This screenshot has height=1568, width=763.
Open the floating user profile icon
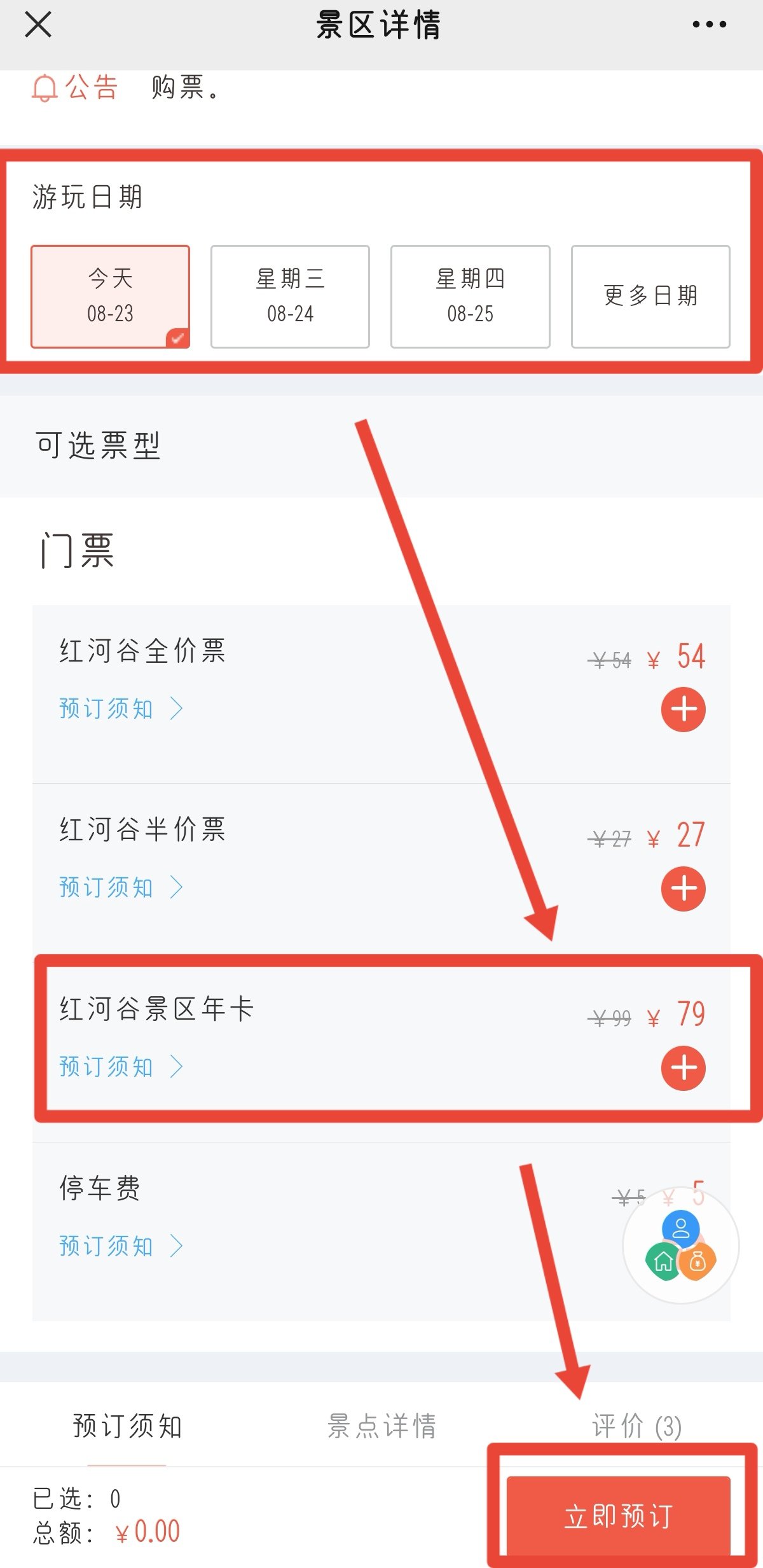point(681,1228)
